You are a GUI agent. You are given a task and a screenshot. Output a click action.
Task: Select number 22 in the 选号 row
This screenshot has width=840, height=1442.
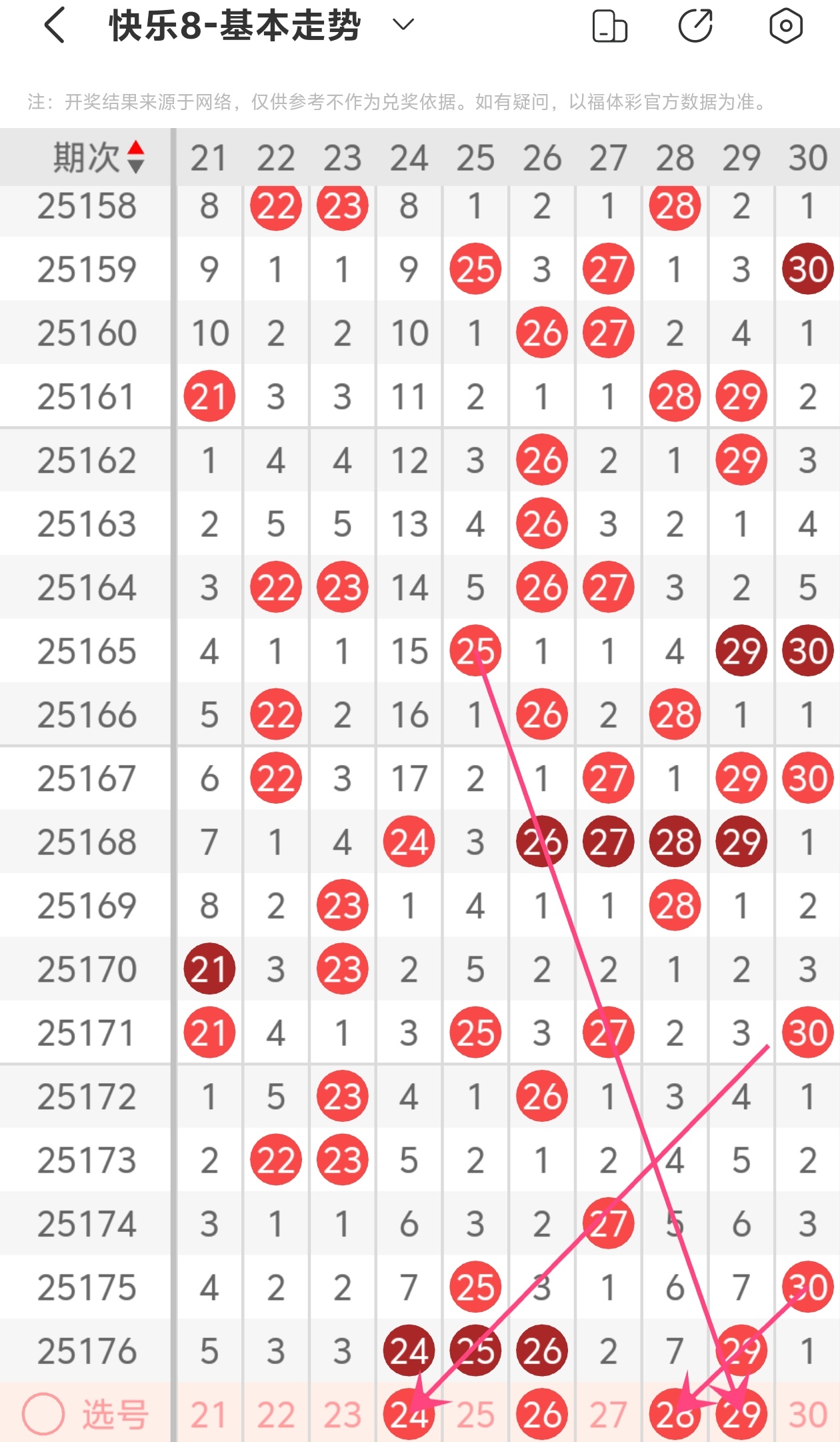[276, 1414]
